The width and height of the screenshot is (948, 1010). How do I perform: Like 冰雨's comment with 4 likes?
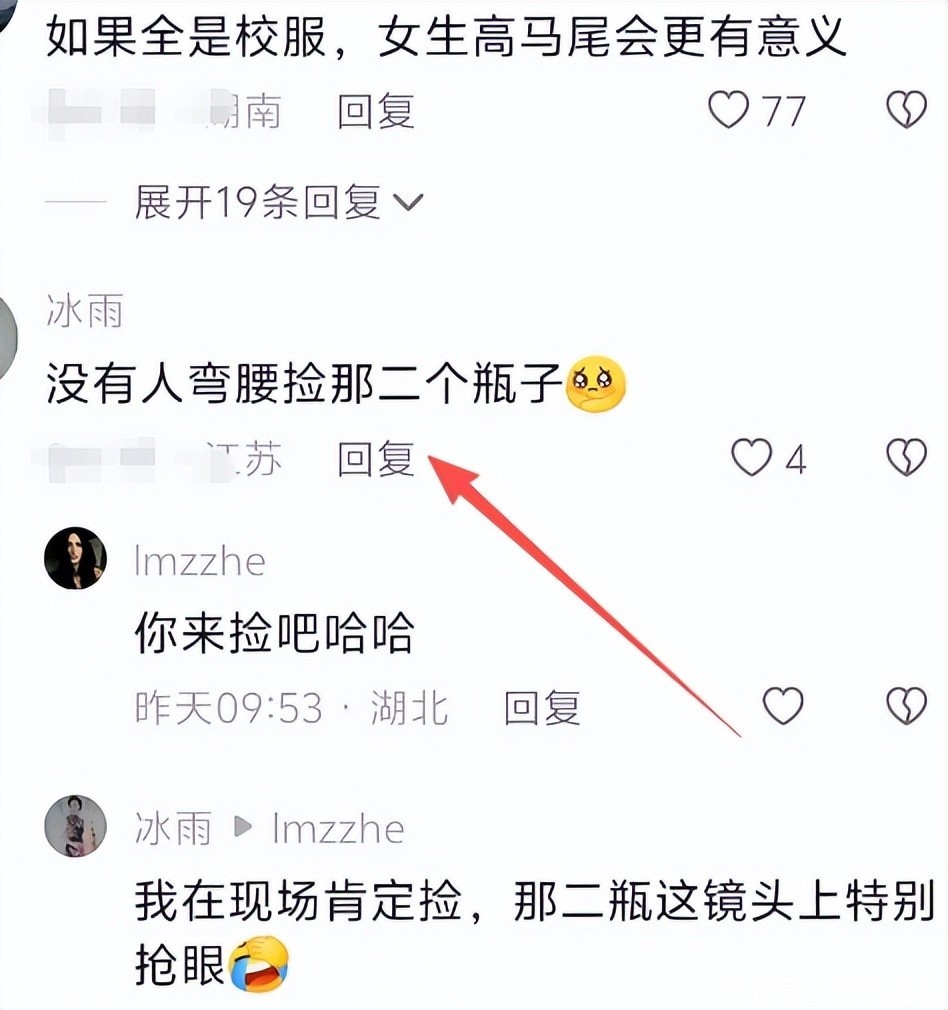coord(751,458)
